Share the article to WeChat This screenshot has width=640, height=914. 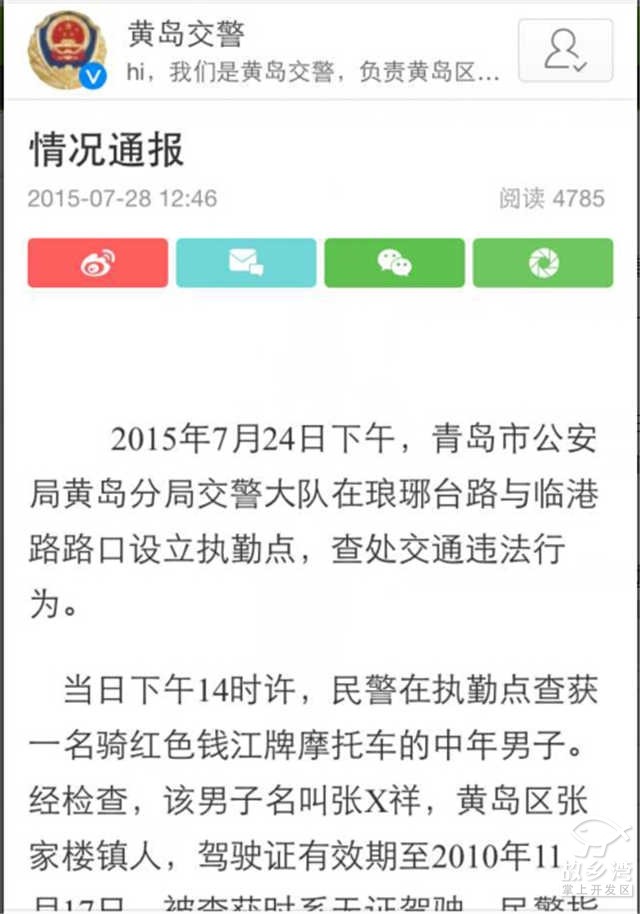click(x=394, y=263)
